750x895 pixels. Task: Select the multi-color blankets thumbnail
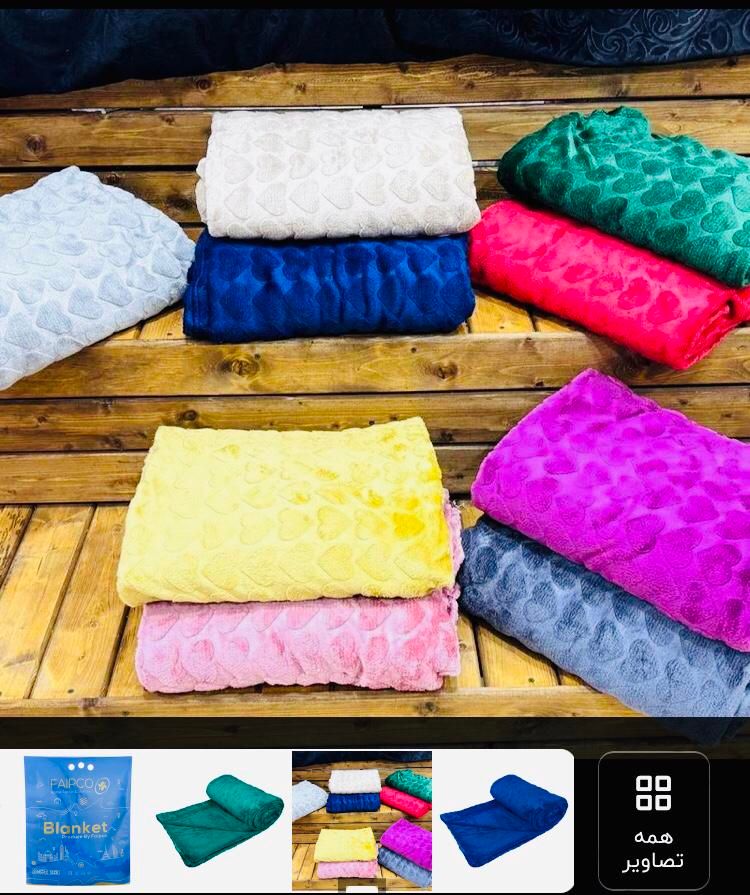362,820
